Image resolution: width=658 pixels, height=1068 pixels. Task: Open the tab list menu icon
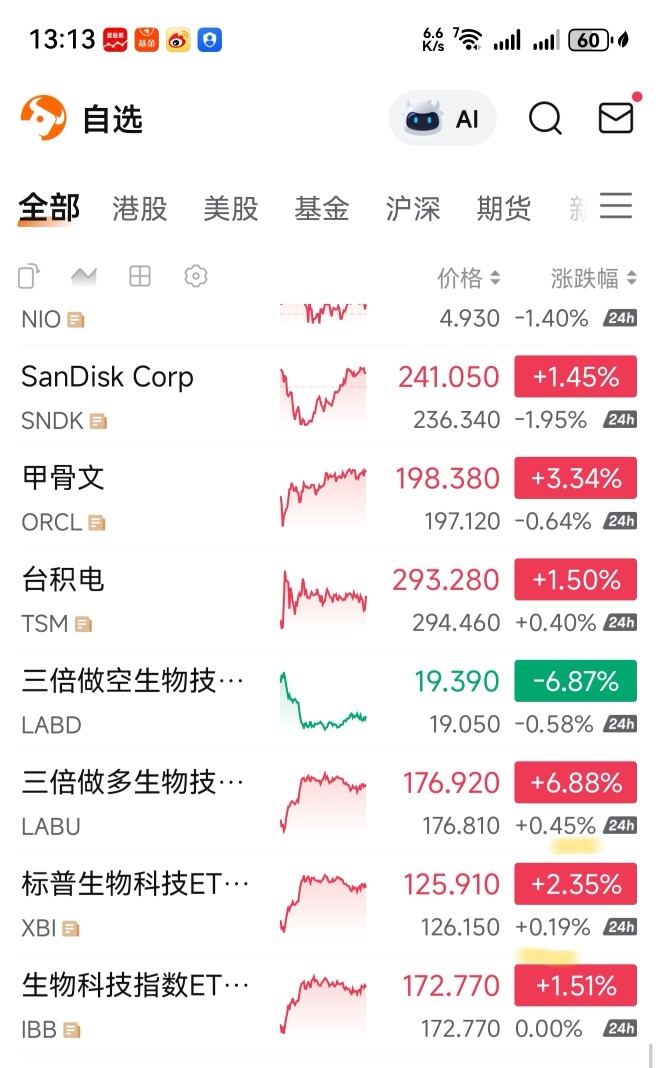coord(616,206)
